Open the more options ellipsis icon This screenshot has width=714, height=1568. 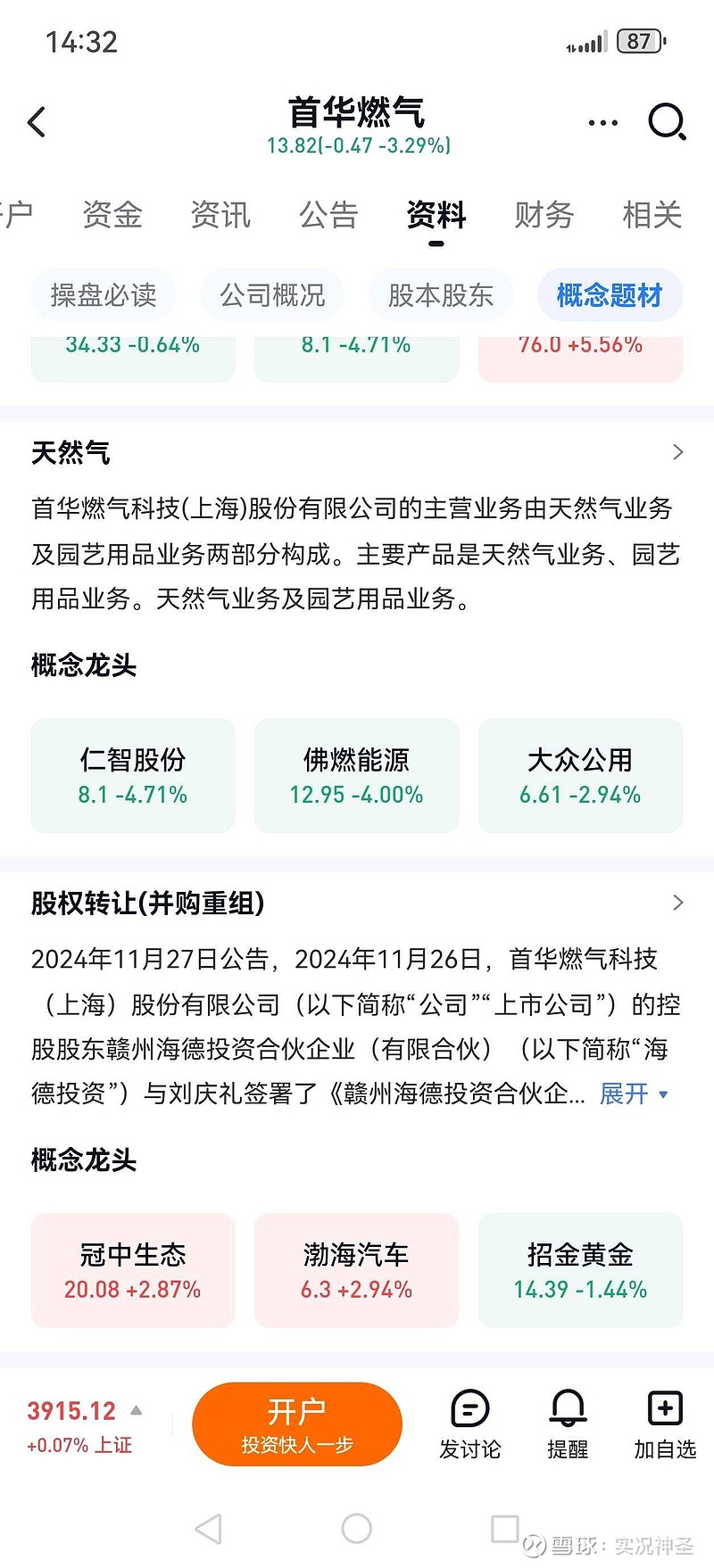602,121
